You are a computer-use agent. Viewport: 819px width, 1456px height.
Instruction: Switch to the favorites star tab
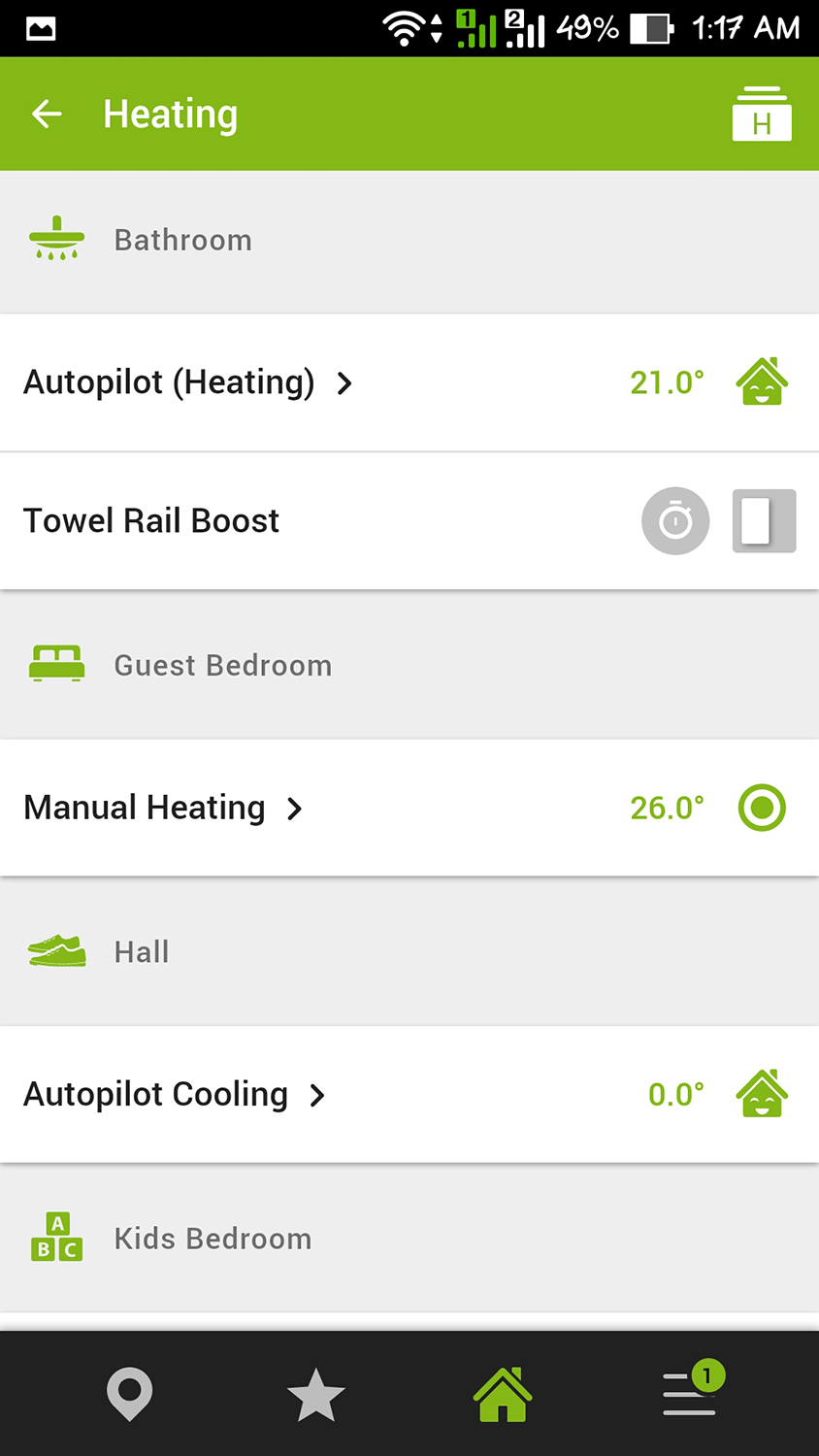click(x=316, y=1394)
